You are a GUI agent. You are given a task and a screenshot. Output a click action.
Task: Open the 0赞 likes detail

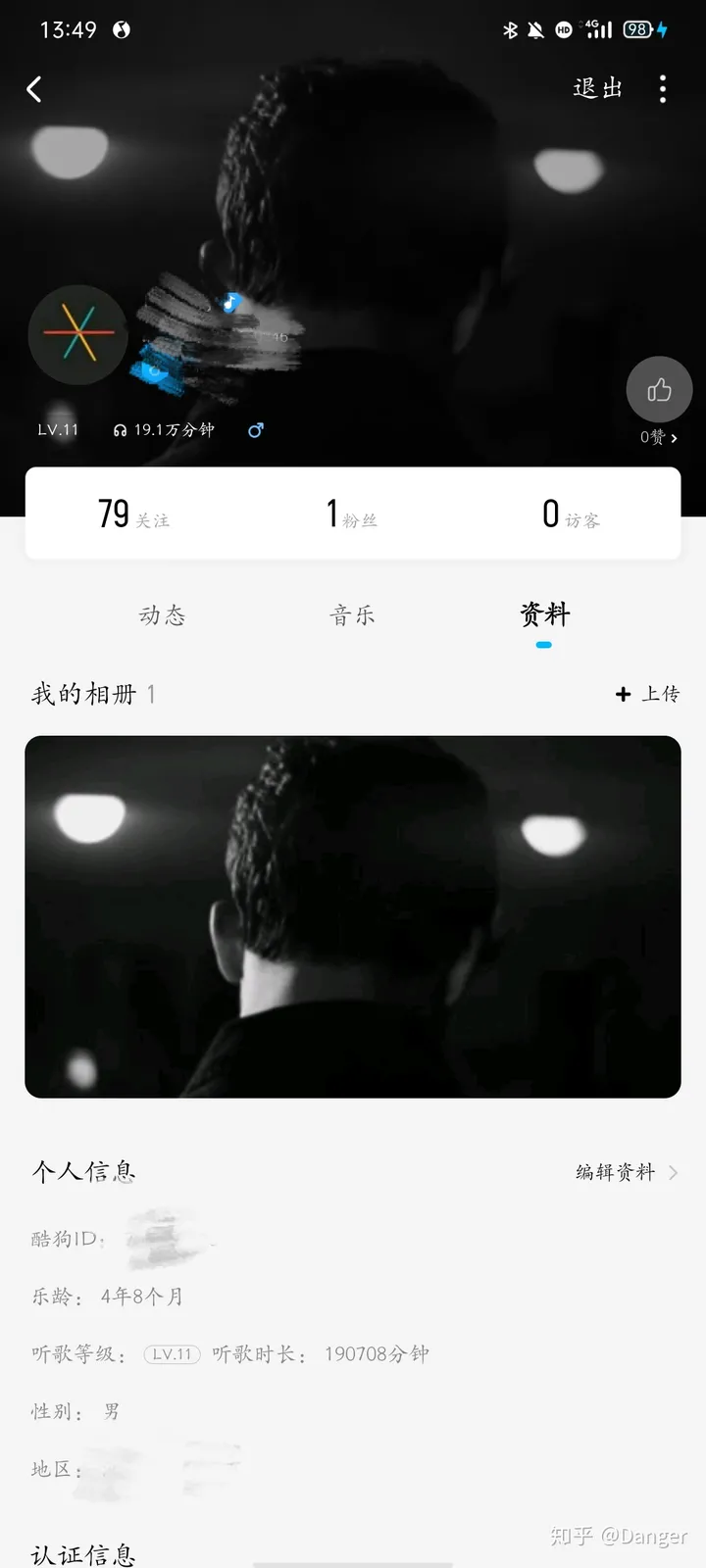(659, 437)
